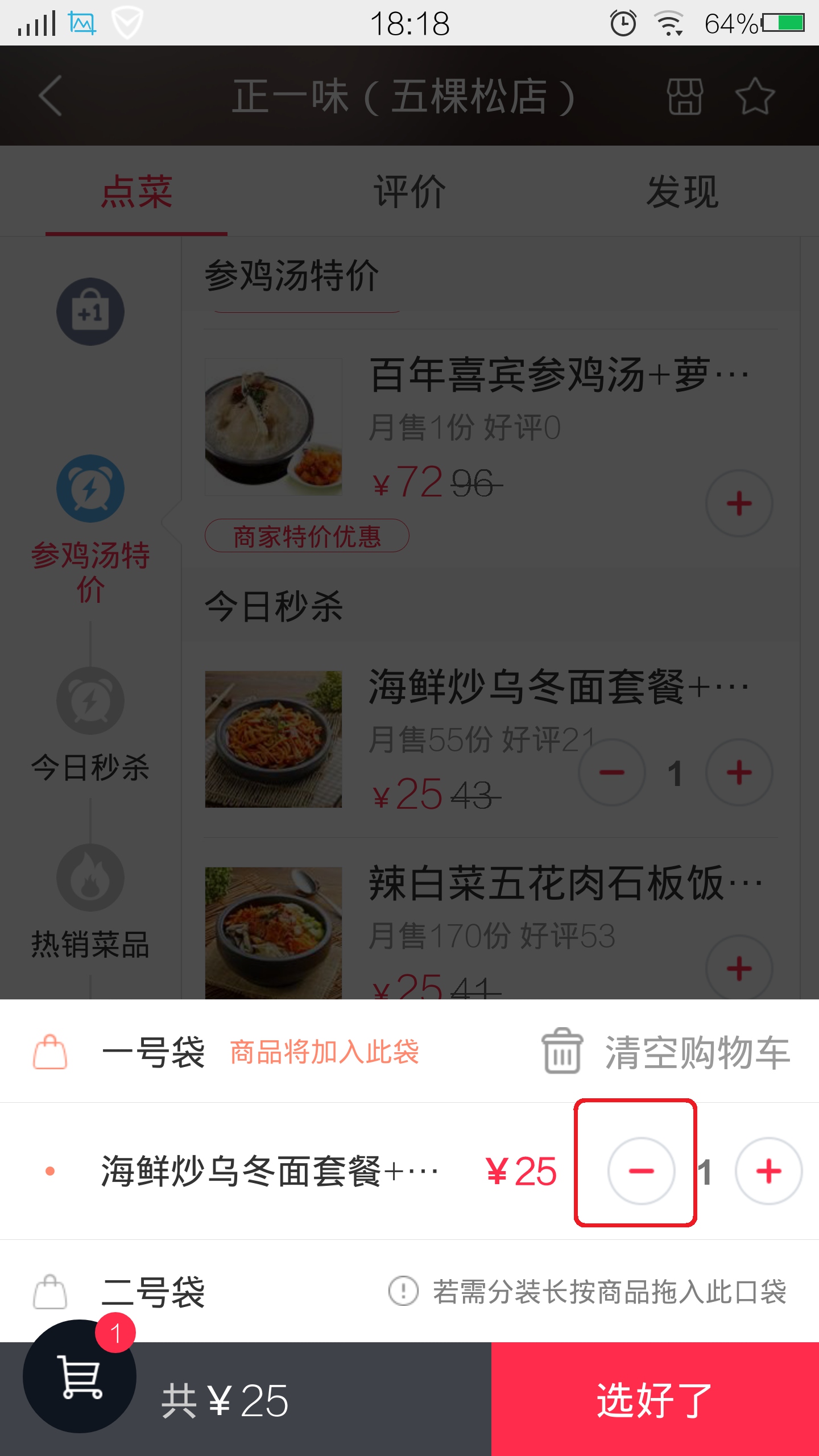Image resolution: width=819 pixels, height=1456 pixels.
Task: Favorite this store with star icon
Action: pos(755,96)
